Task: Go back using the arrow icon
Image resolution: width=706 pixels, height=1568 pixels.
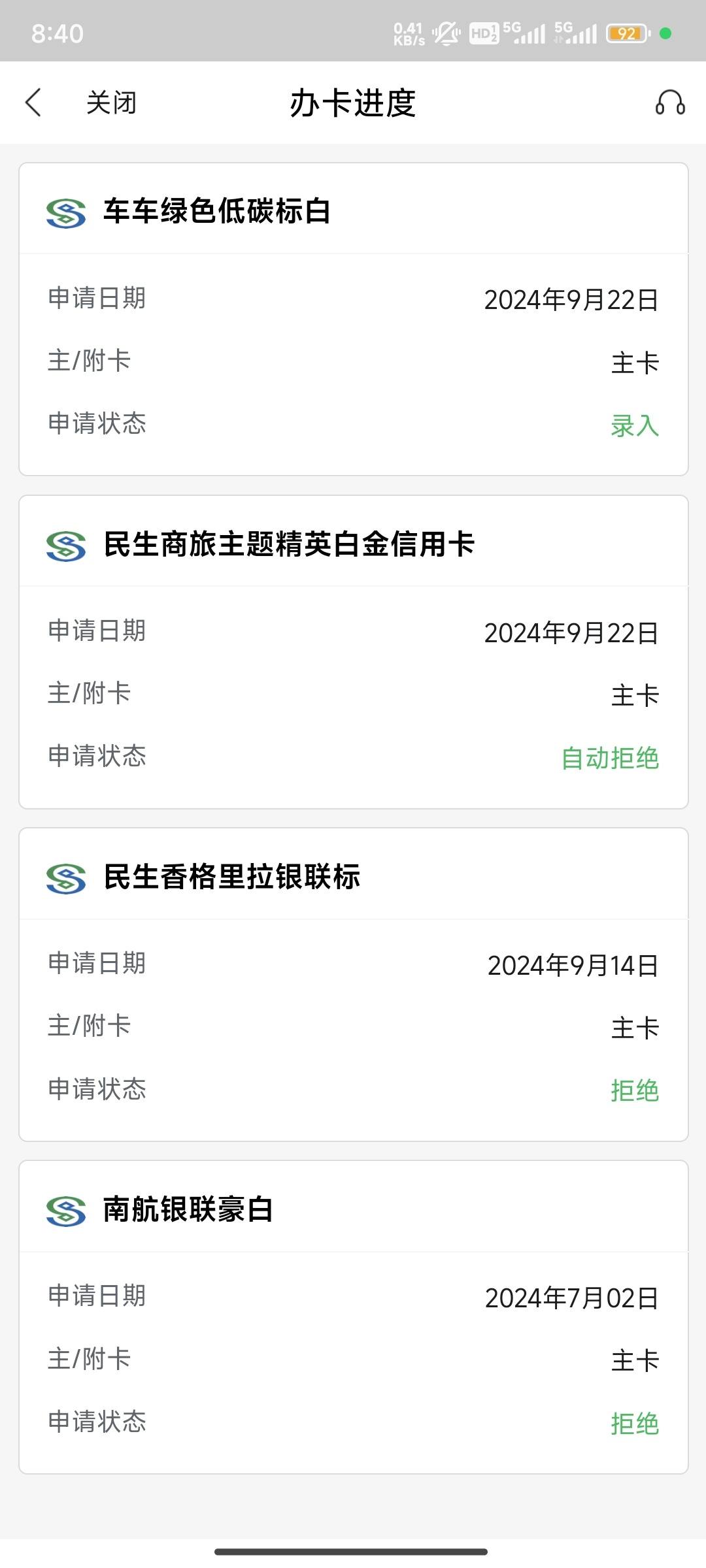Action: tap(33, 103)
